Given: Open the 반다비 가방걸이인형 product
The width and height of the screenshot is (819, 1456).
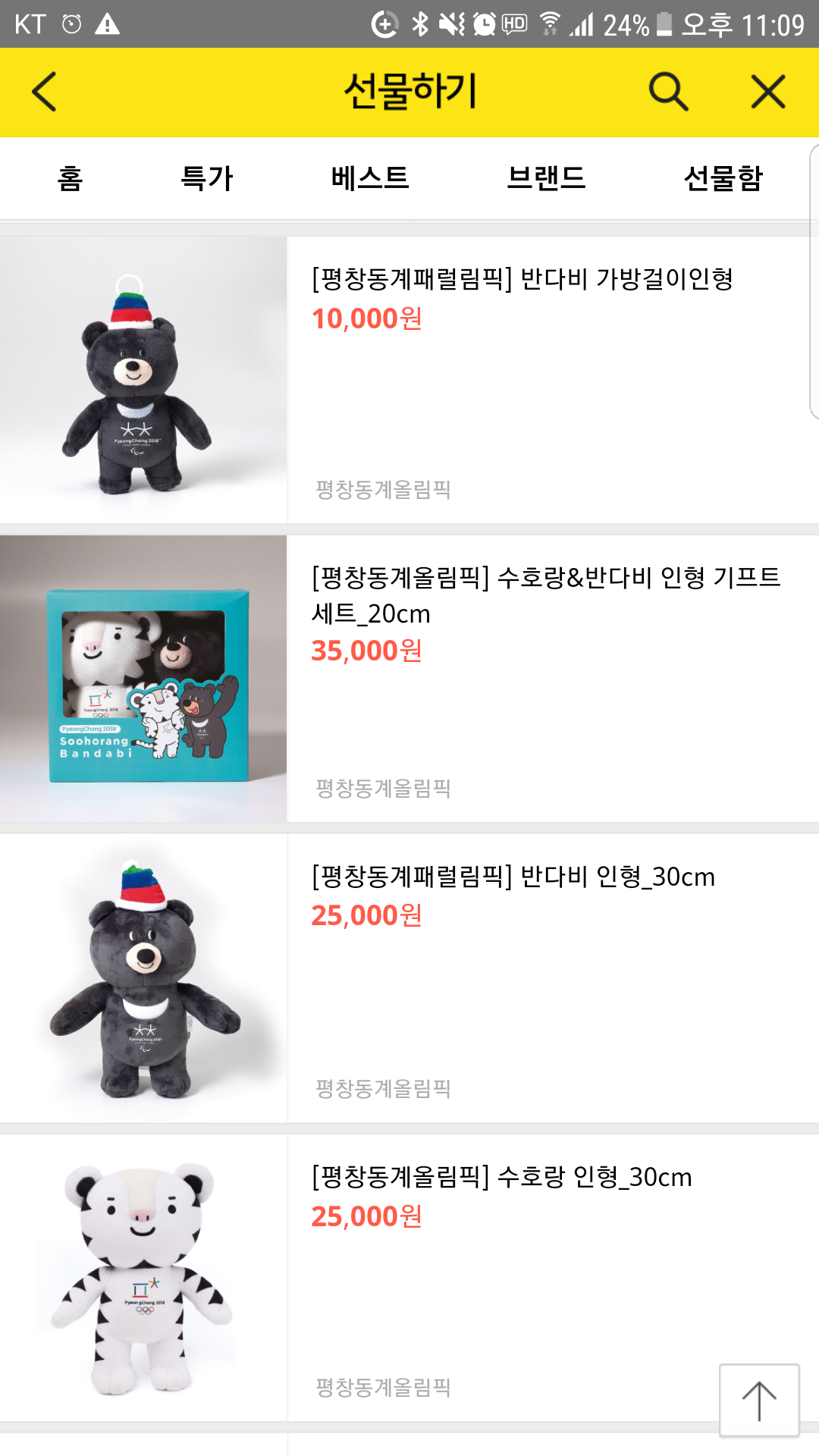Looking at the screenshot, I should [522, 279].
